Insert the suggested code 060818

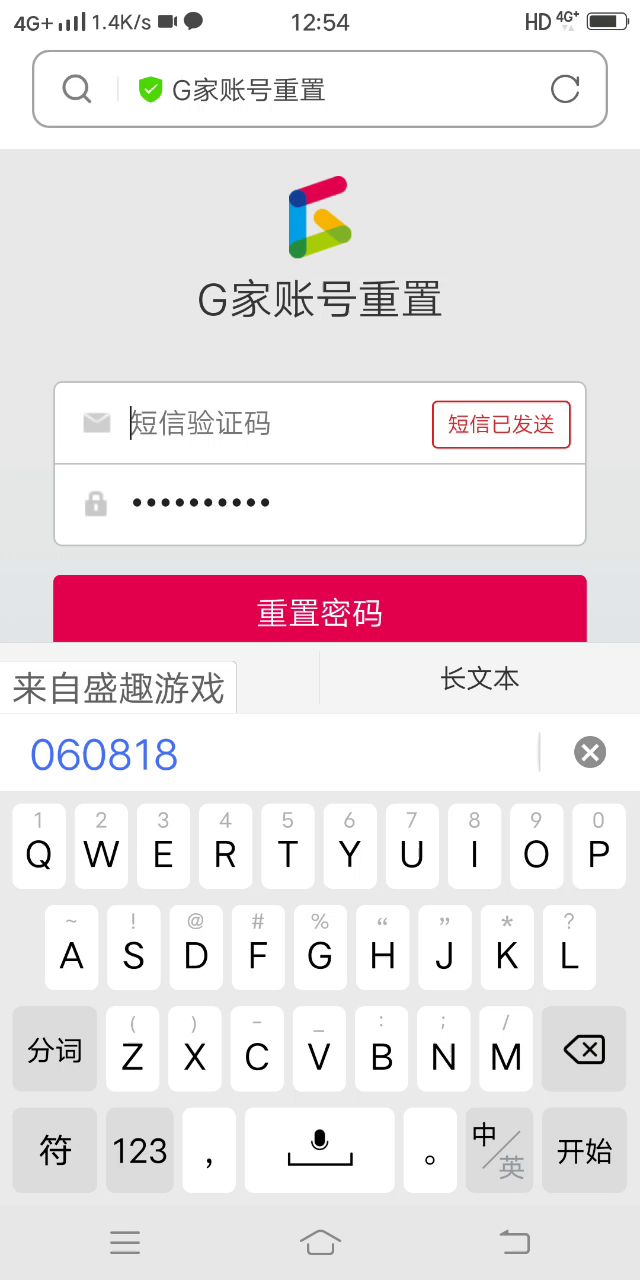point(104,755)
